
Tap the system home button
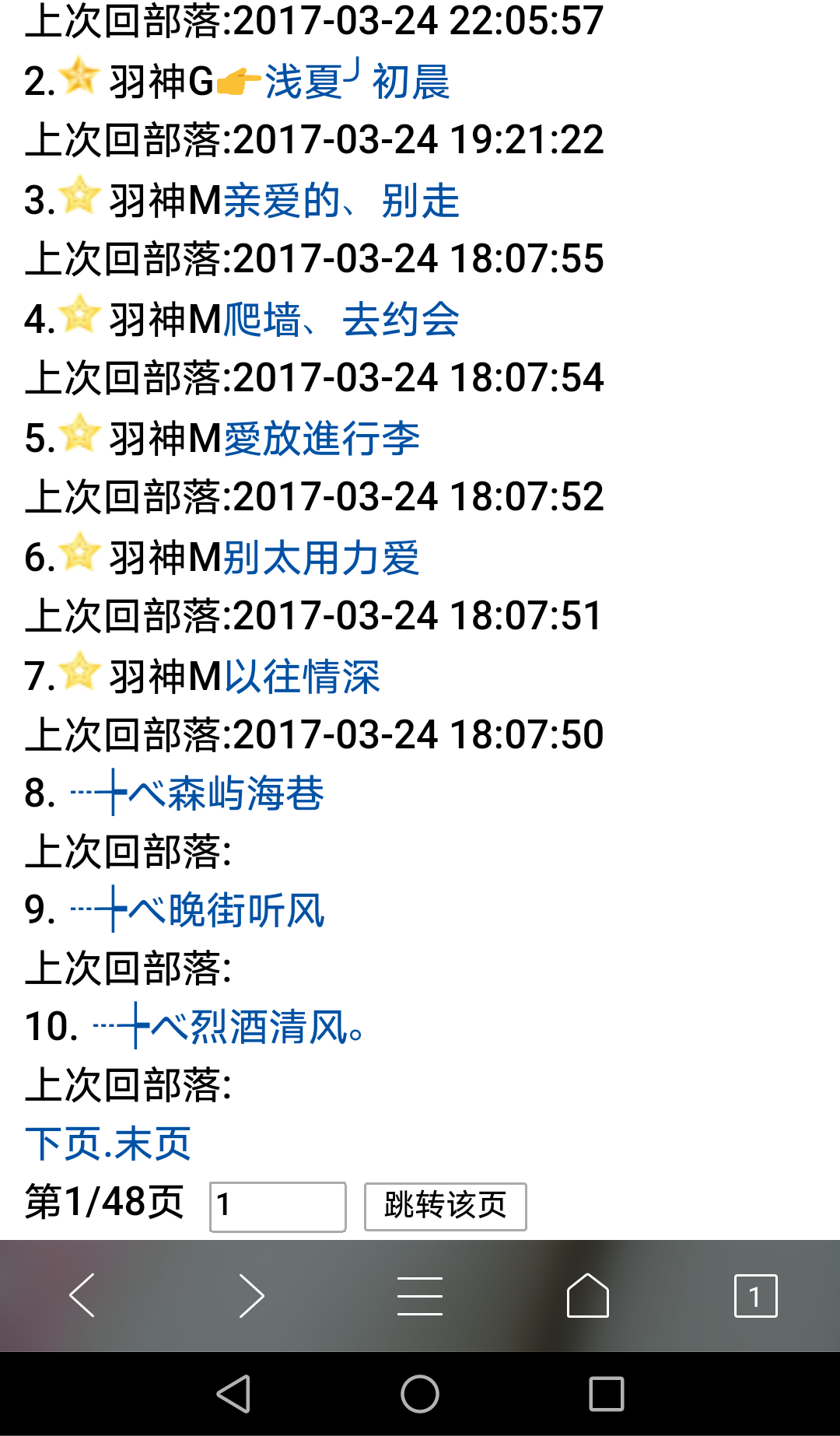click(x=420, y=1393)
